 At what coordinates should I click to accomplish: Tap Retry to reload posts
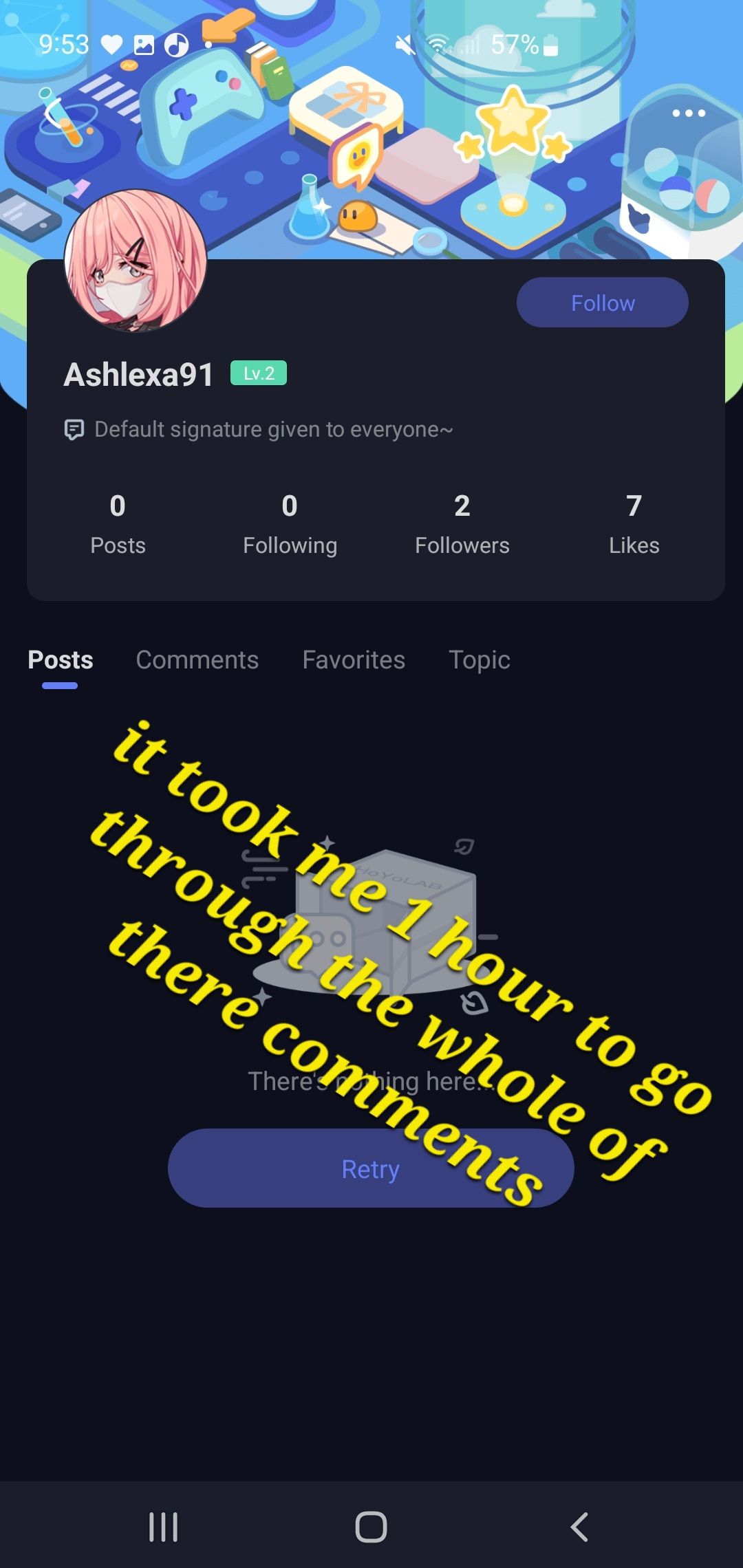coord(370,1168)
